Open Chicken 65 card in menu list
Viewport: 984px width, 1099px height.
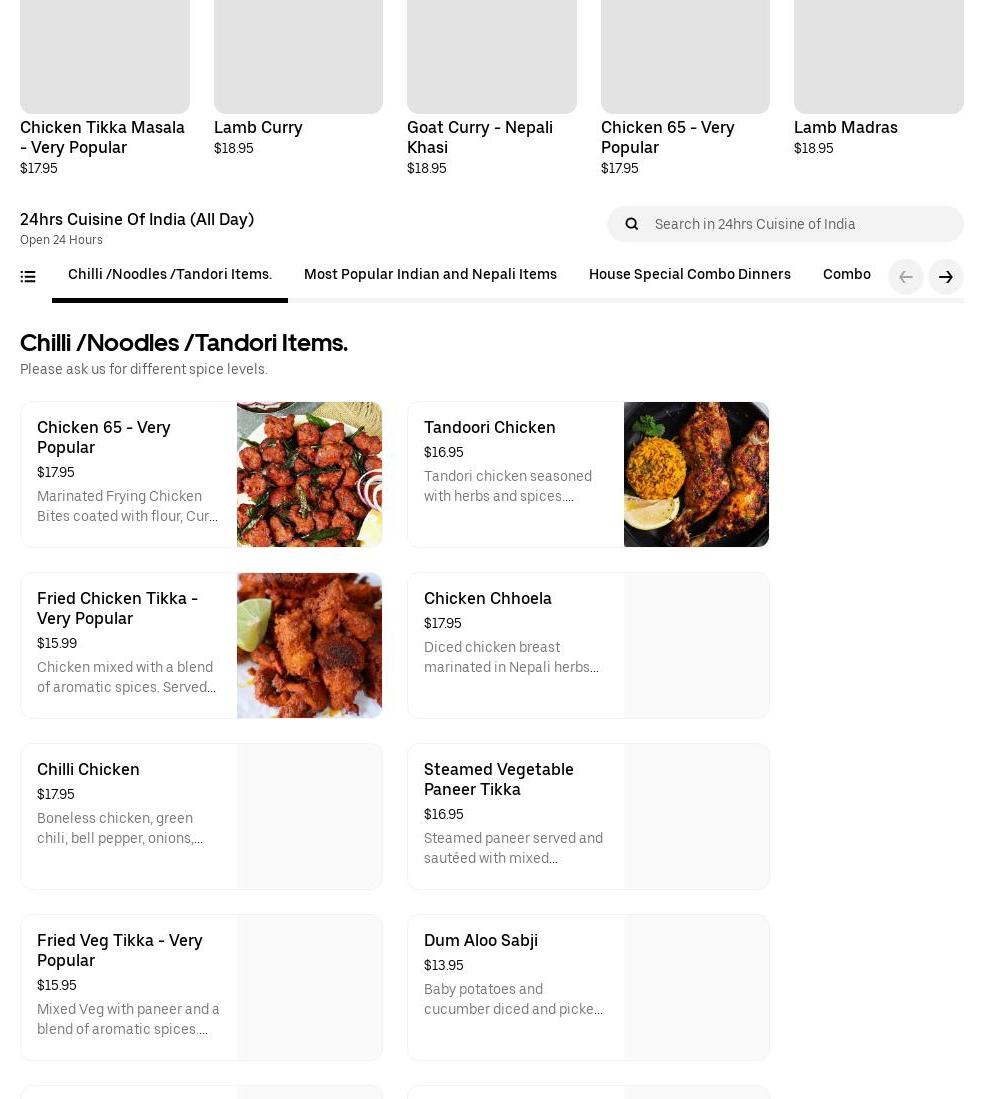point(201,474)
